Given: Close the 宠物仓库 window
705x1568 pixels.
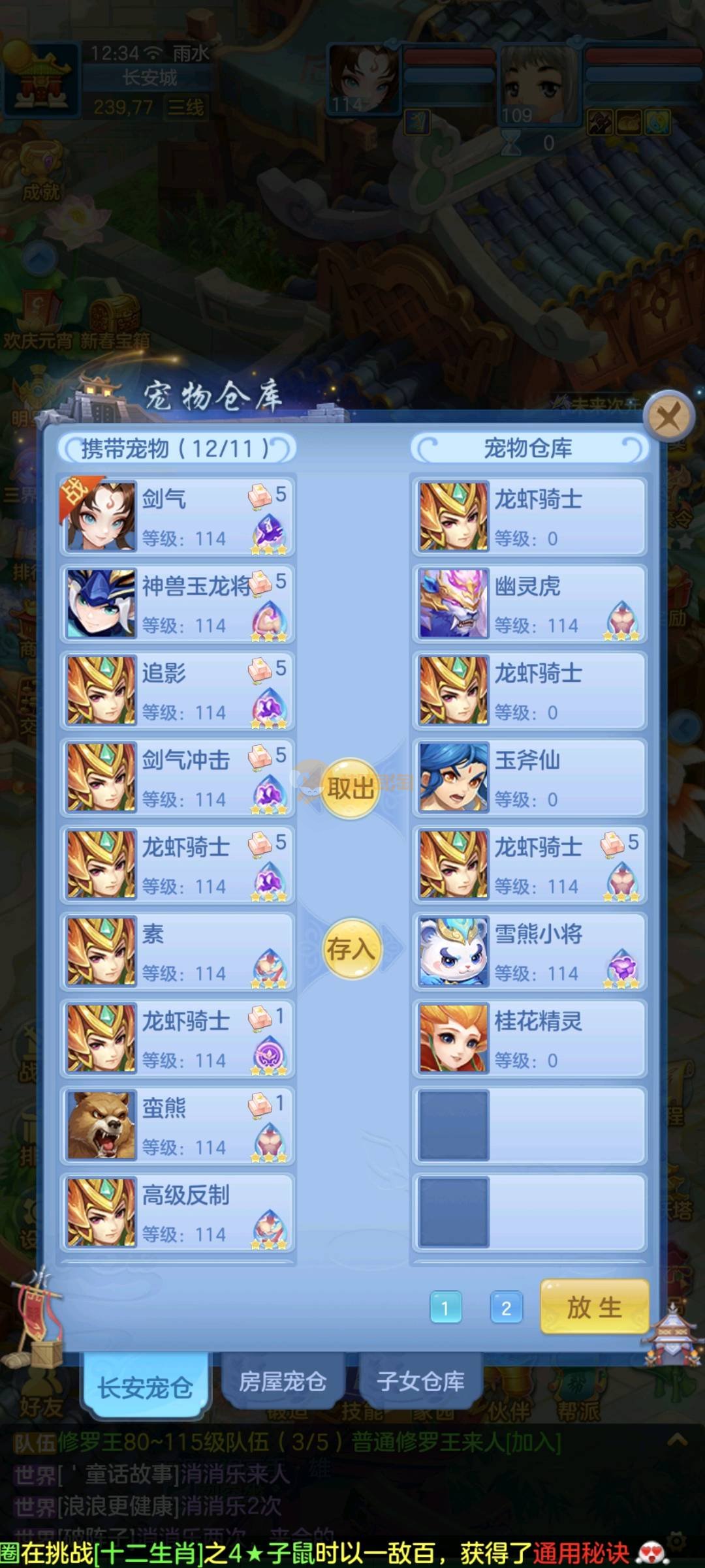Looking at the screenshot, I should click(x=668, y=416).
